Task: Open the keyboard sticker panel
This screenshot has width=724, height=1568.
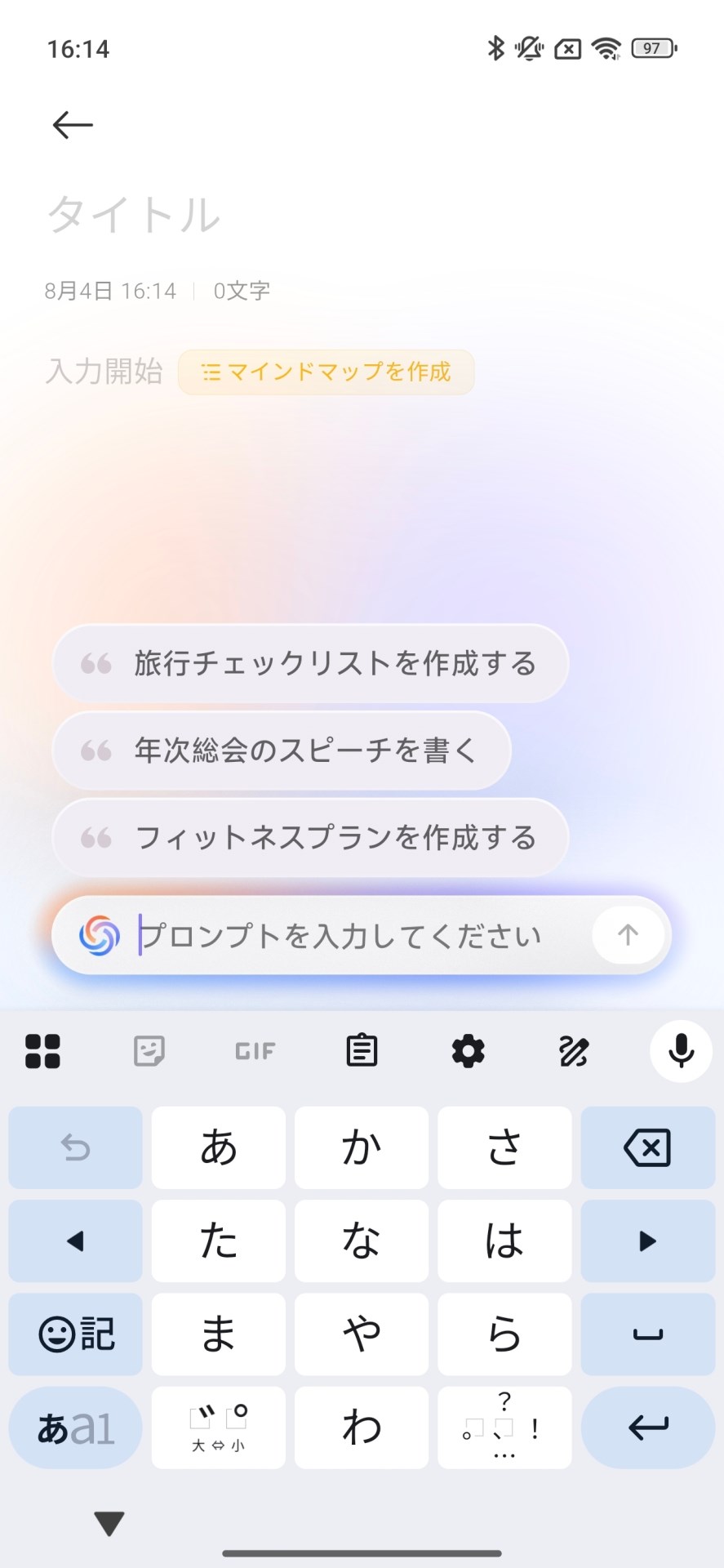Action: (x=149, y=1051)
